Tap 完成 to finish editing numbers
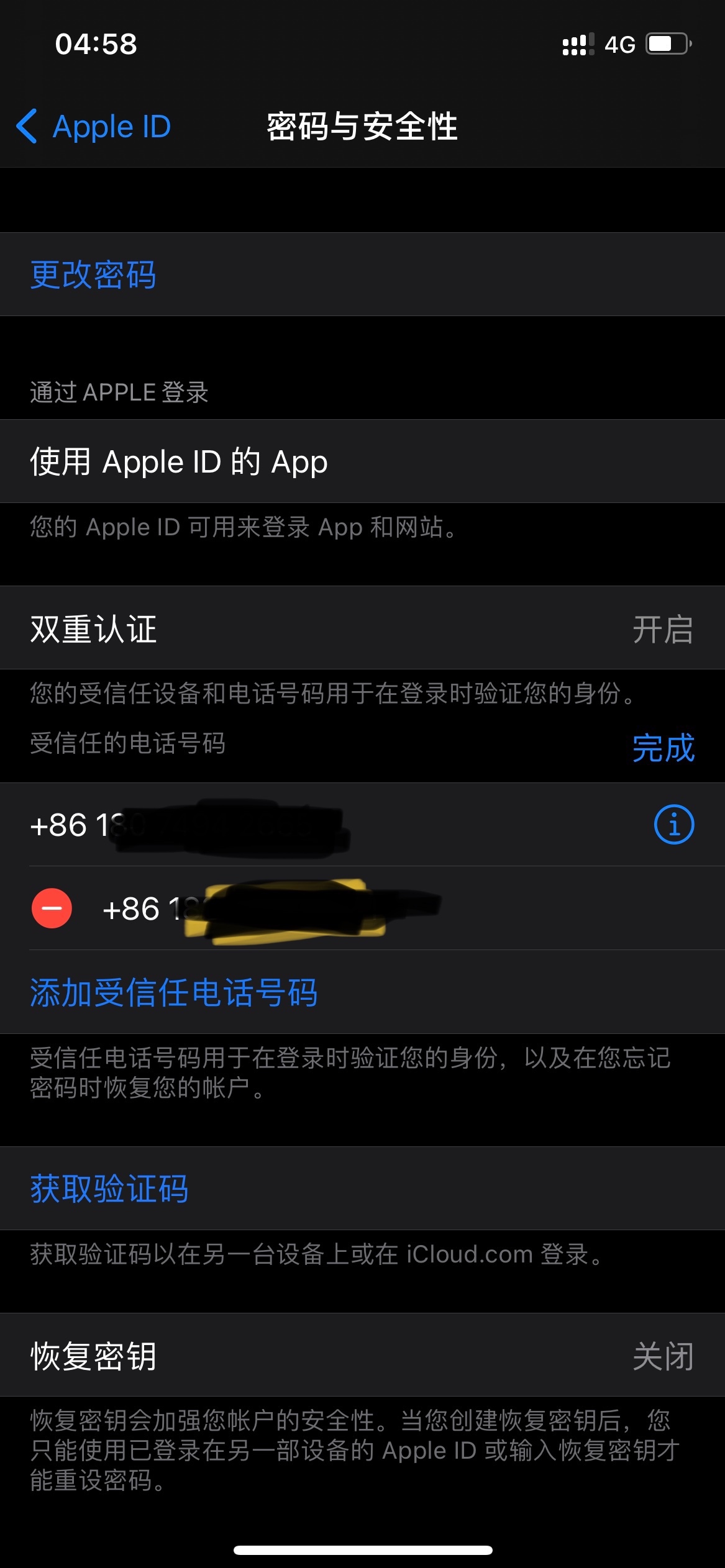 662,748
